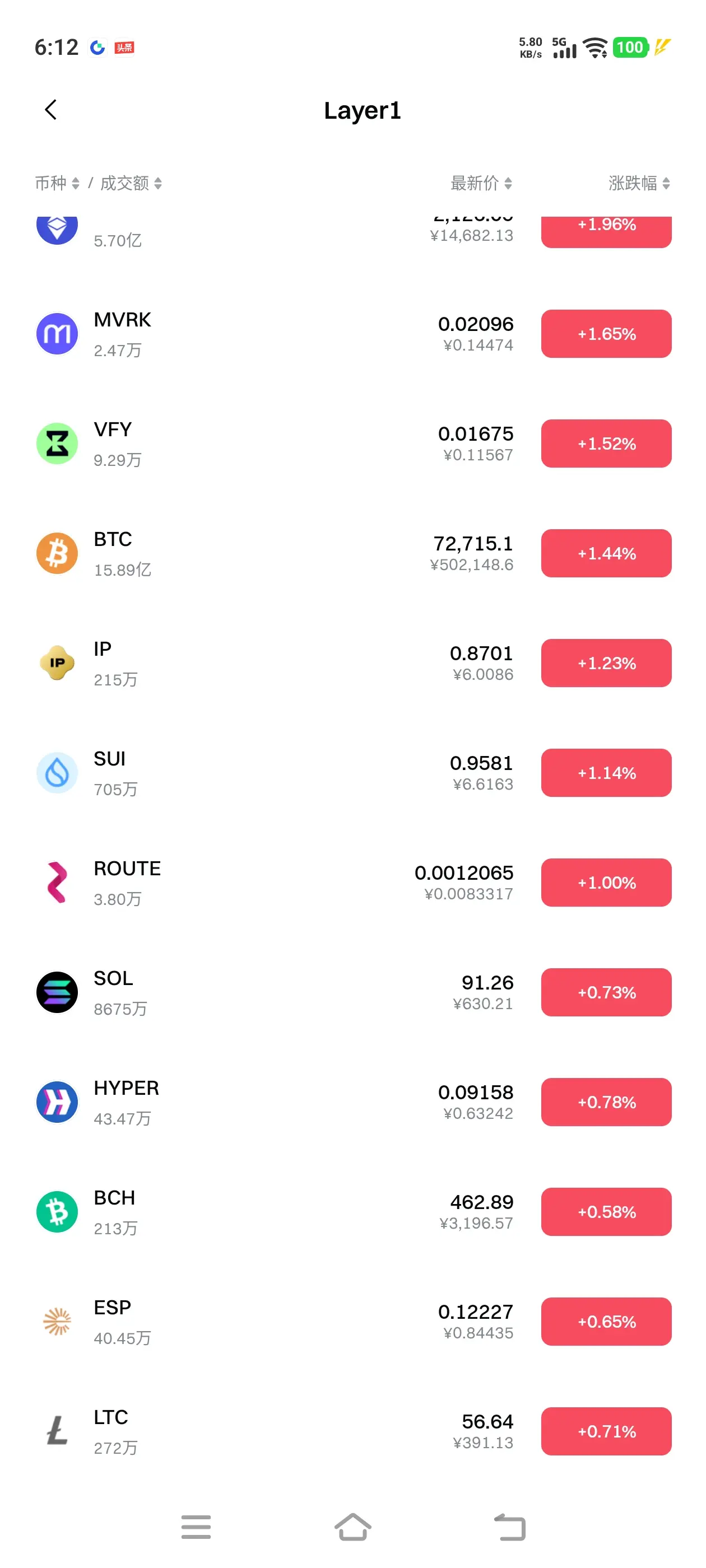
Task: Open the SOL coin row
Action: point(354,992)
